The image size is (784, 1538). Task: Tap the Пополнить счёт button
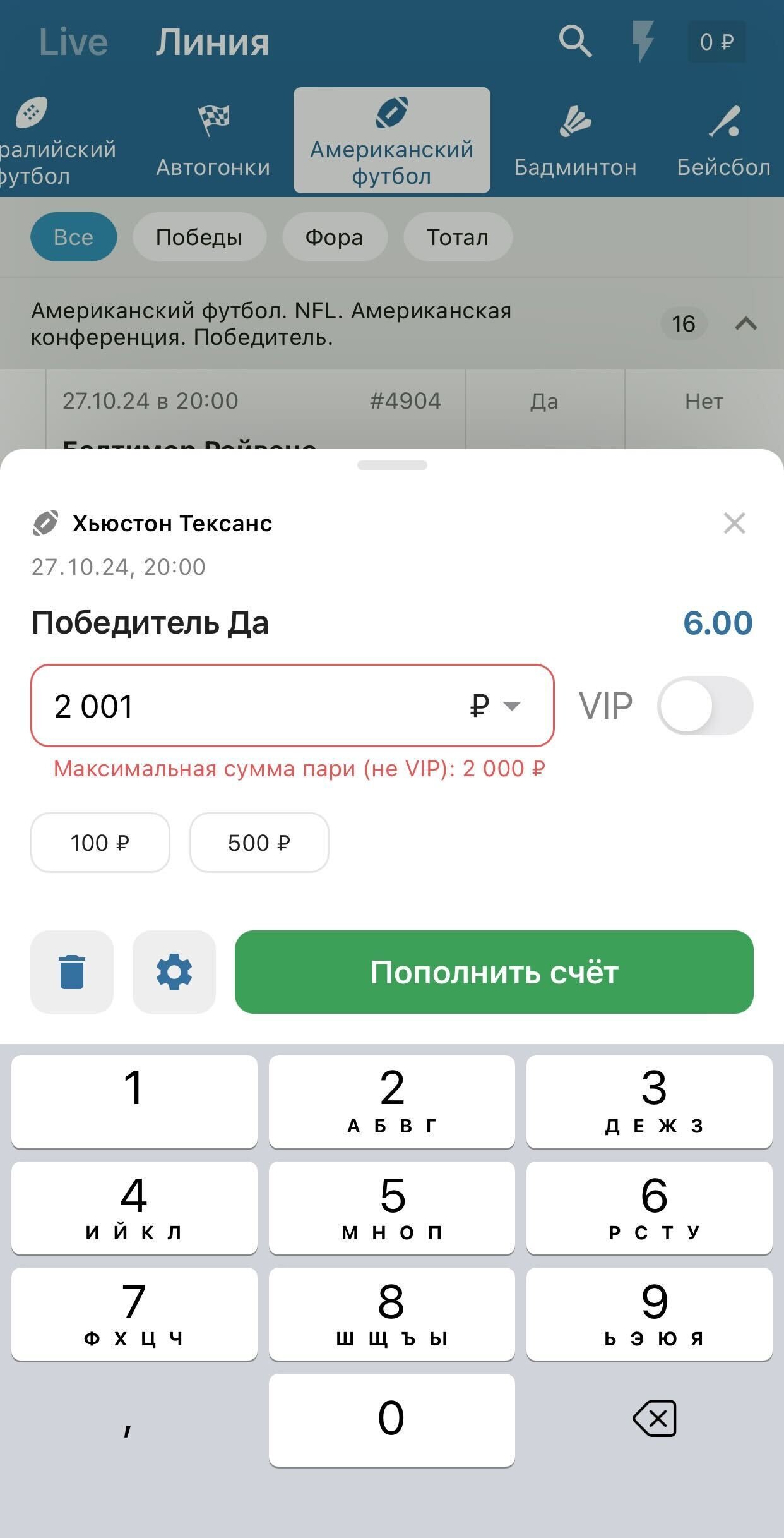tap(494, 972)
